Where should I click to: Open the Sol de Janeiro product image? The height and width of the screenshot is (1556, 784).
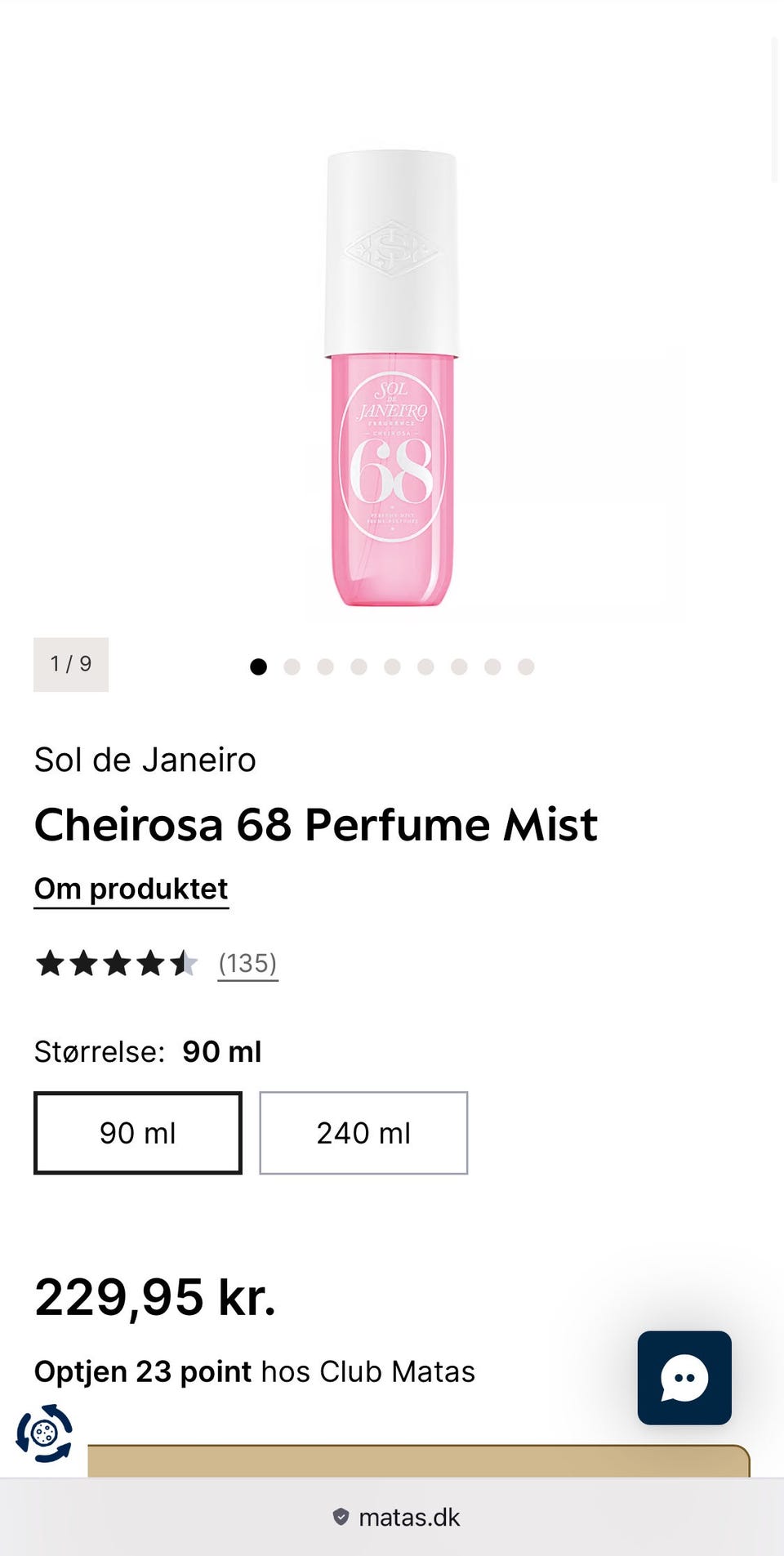(392, 380)
